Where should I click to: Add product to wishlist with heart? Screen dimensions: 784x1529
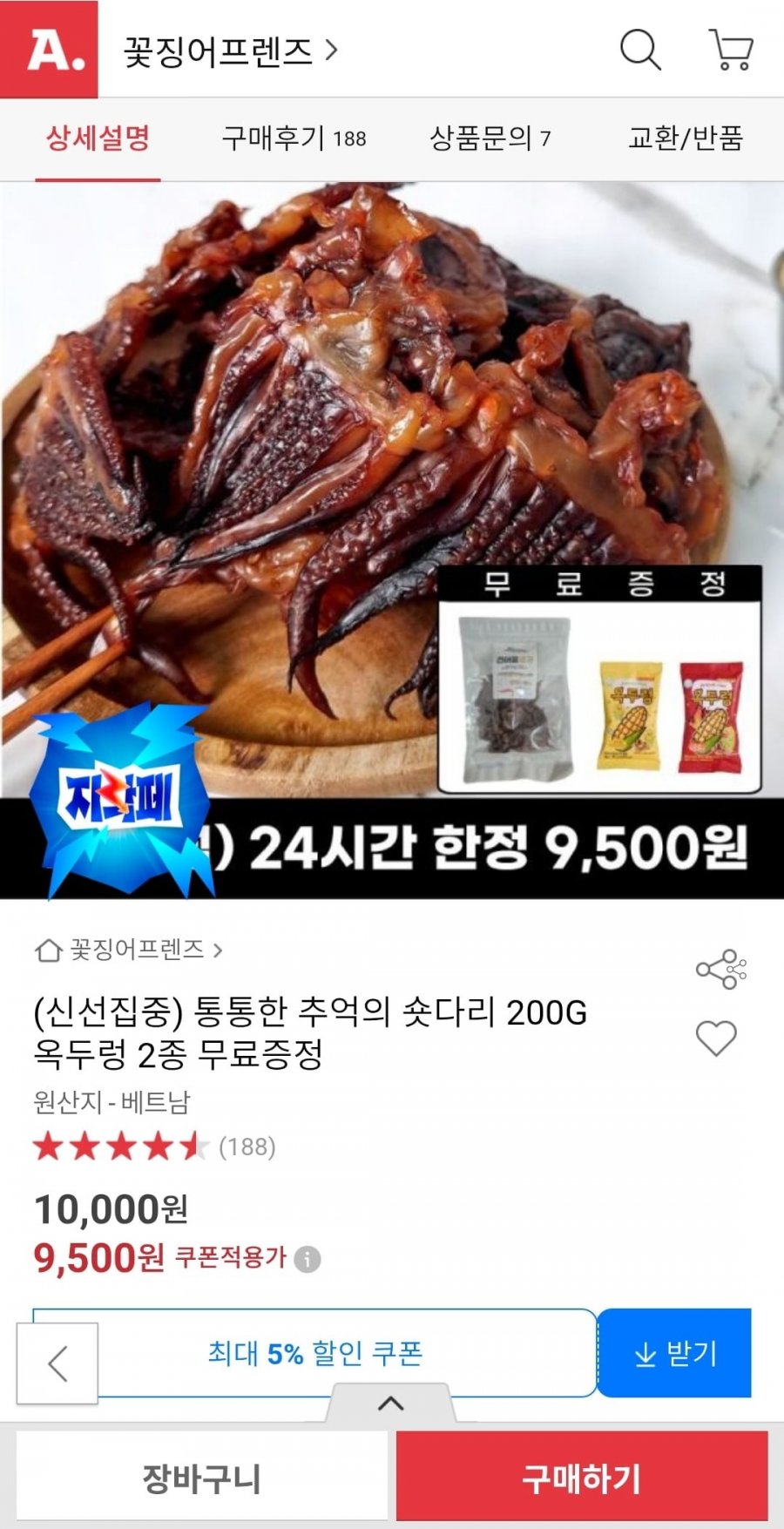(x=716, y=1038)
